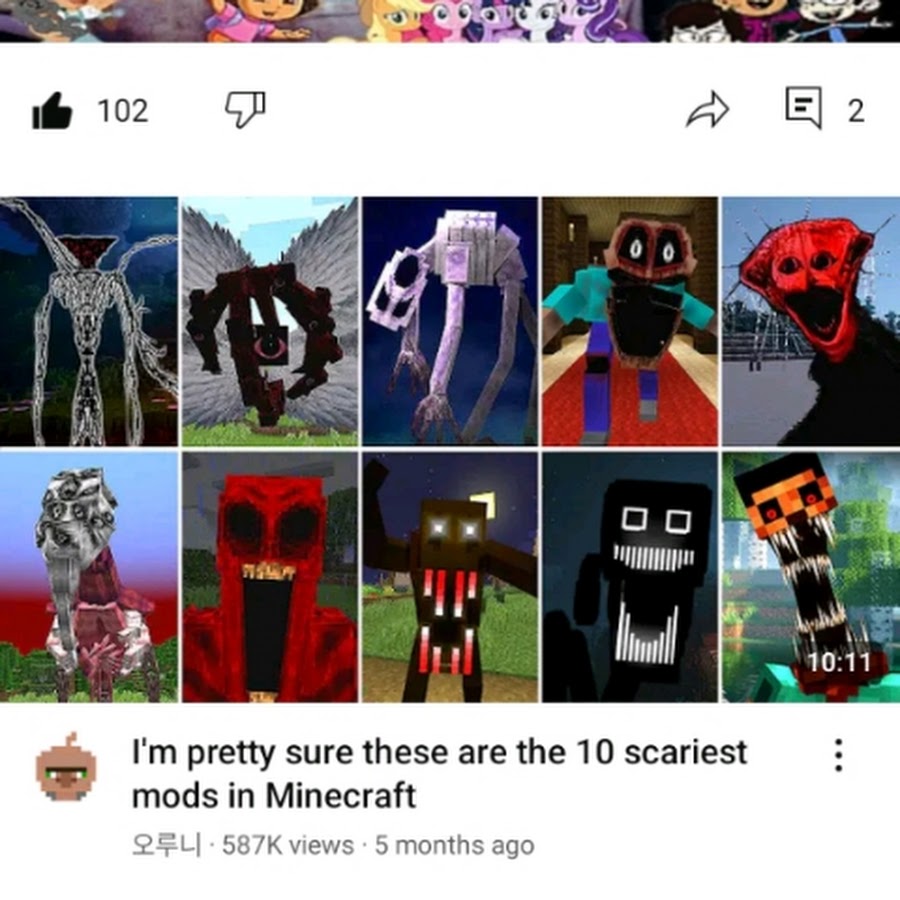The height and width of the screenshot is (900, 900).
Task: Like the post with 102 likes
Action: pyautogui.click(x=53, y=111)
